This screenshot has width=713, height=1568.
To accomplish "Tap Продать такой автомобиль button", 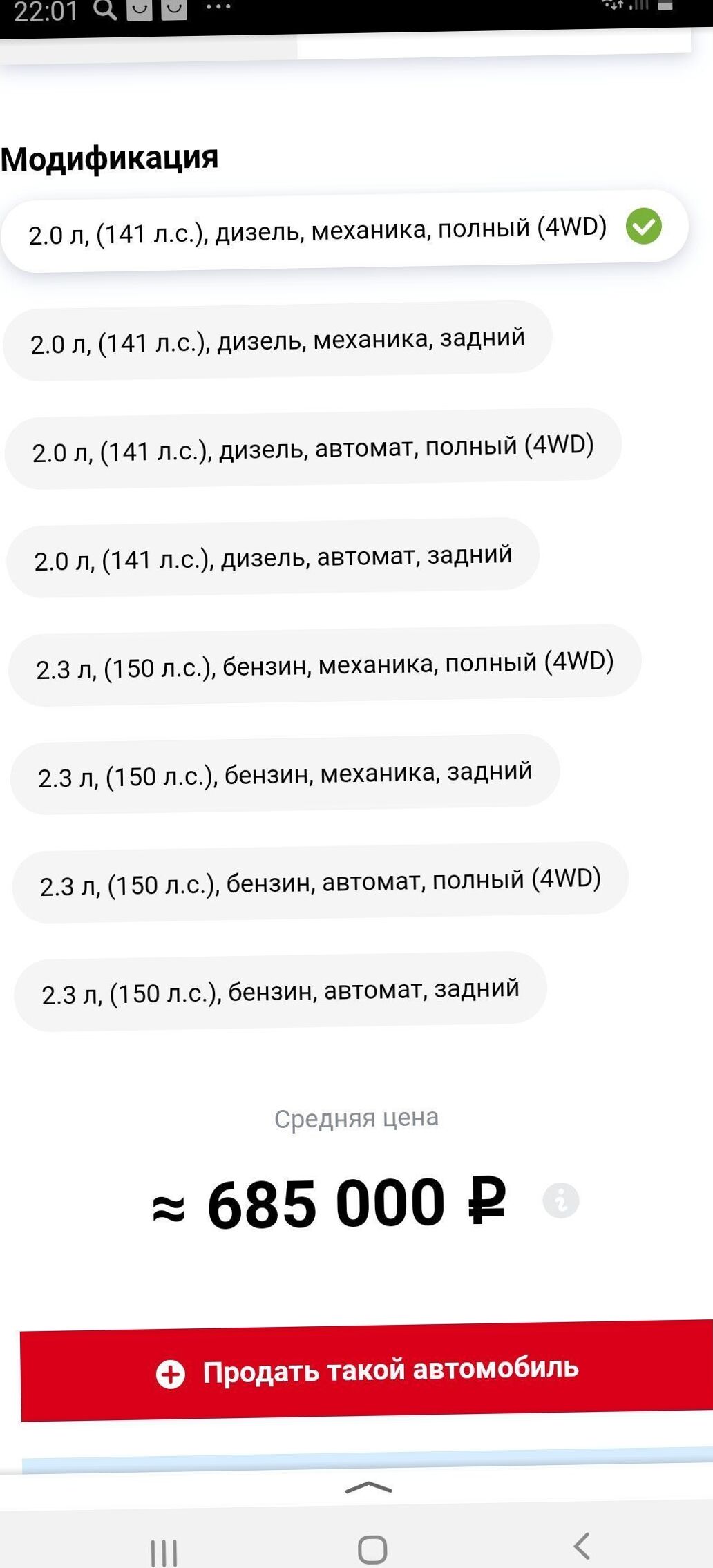I will click(x=367, y=1370).
